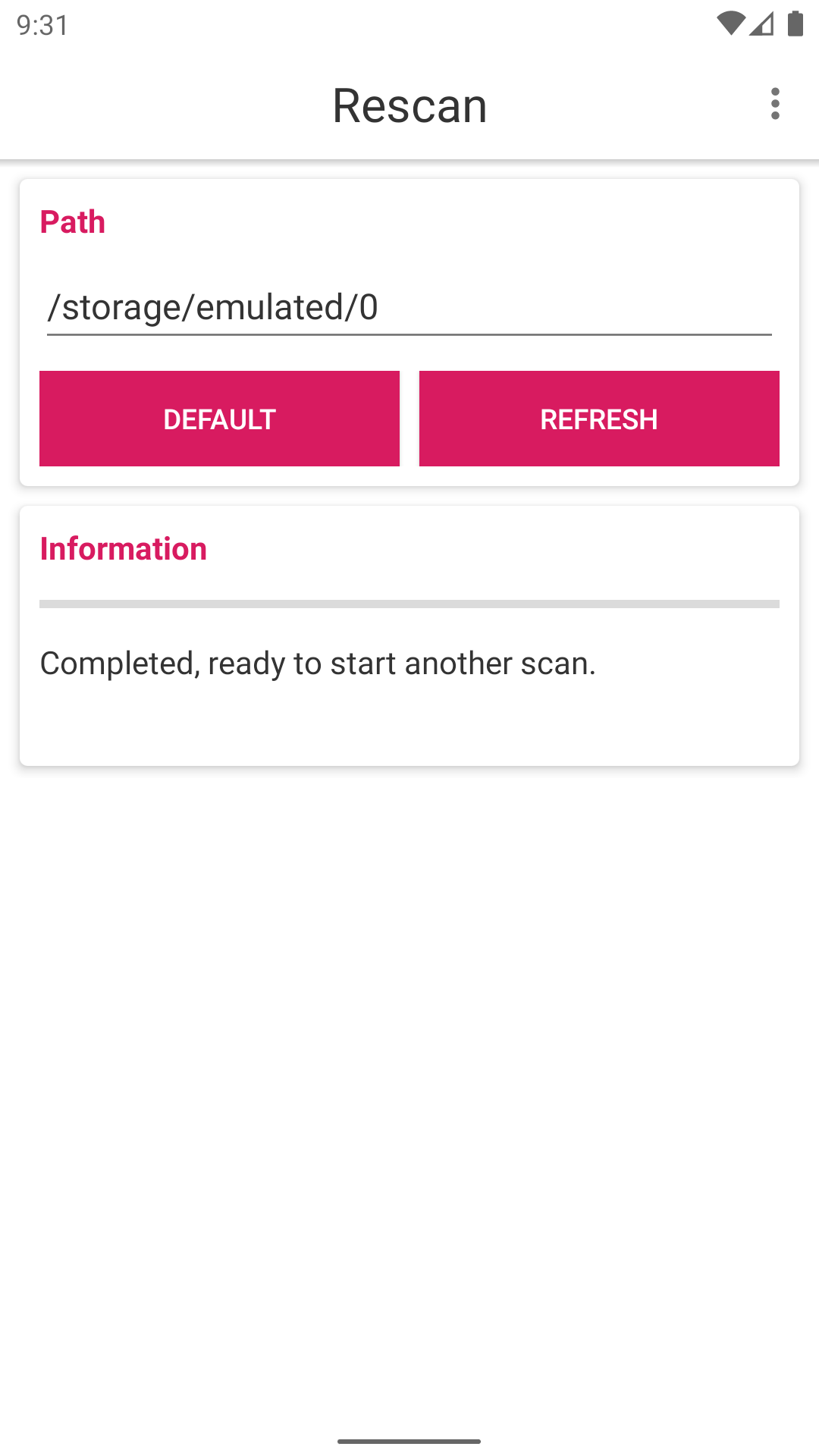Click the scan progress bar
This screenshot has height=1456, width=819.
[x=409, y=604]
